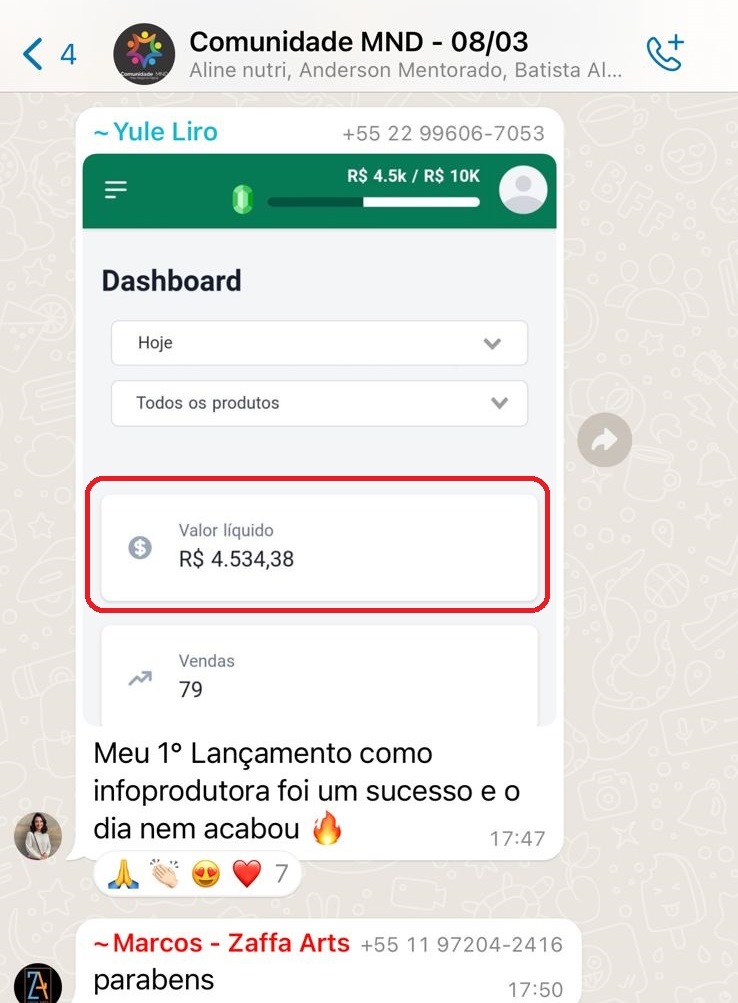
Task: Tap Yule Liro's profile photo
Action: click(38, 835)
